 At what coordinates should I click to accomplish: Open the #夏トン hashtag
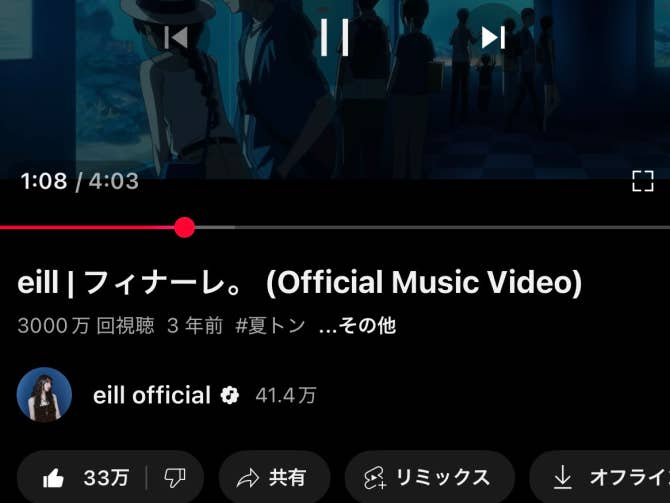(x=270, y=326)
